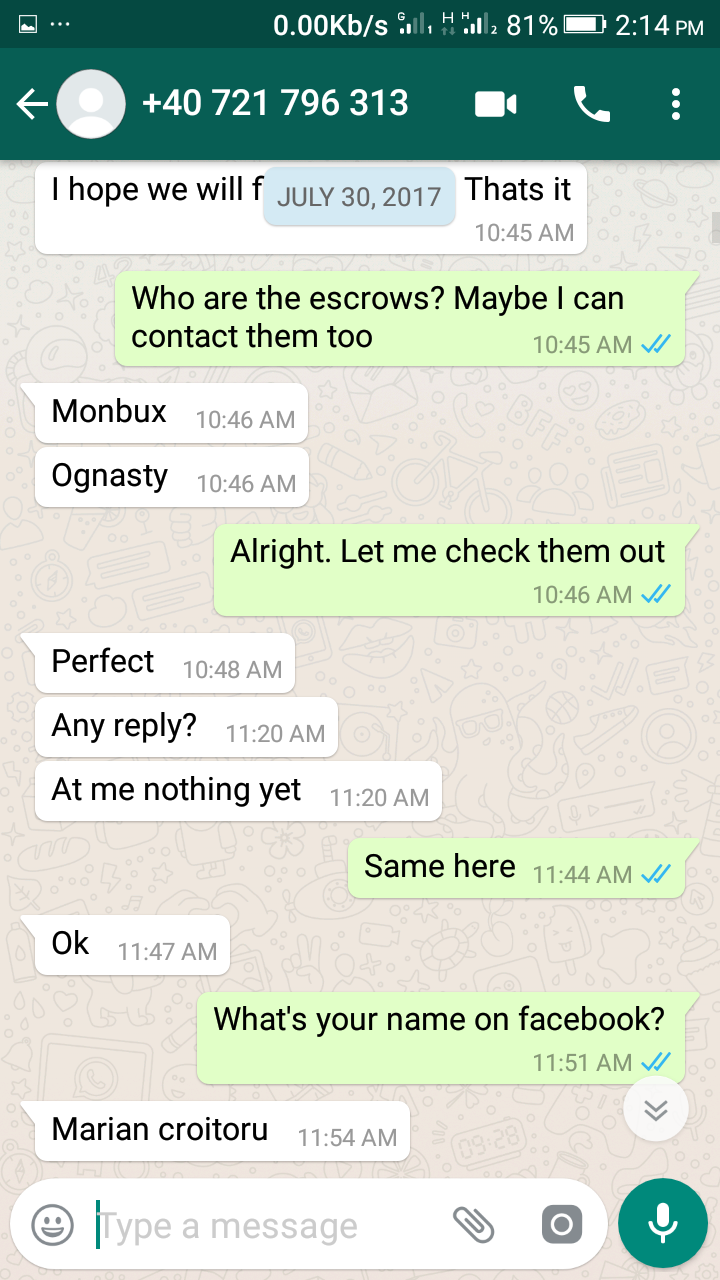The width and height of the screenshot is (720, 1280).
Task: Open the emoji picker
Action: [x=52, y=1224]
